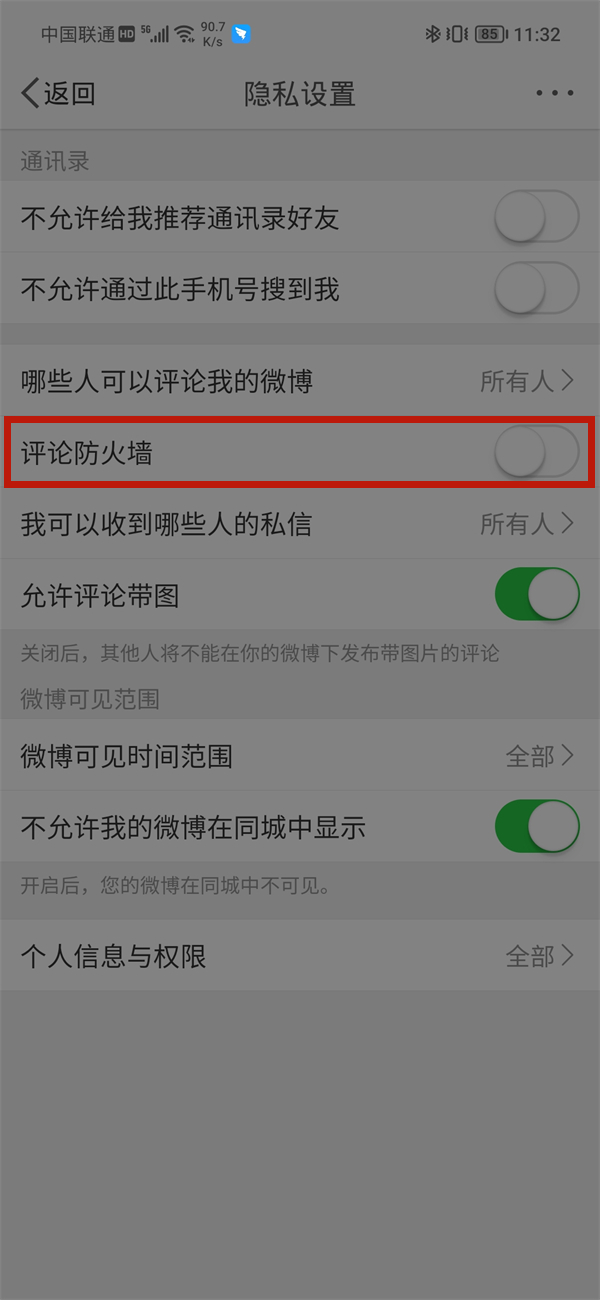
Task: Toggle 不允许给我推荐通讯录好友 switch
Action: coord(537,218)
